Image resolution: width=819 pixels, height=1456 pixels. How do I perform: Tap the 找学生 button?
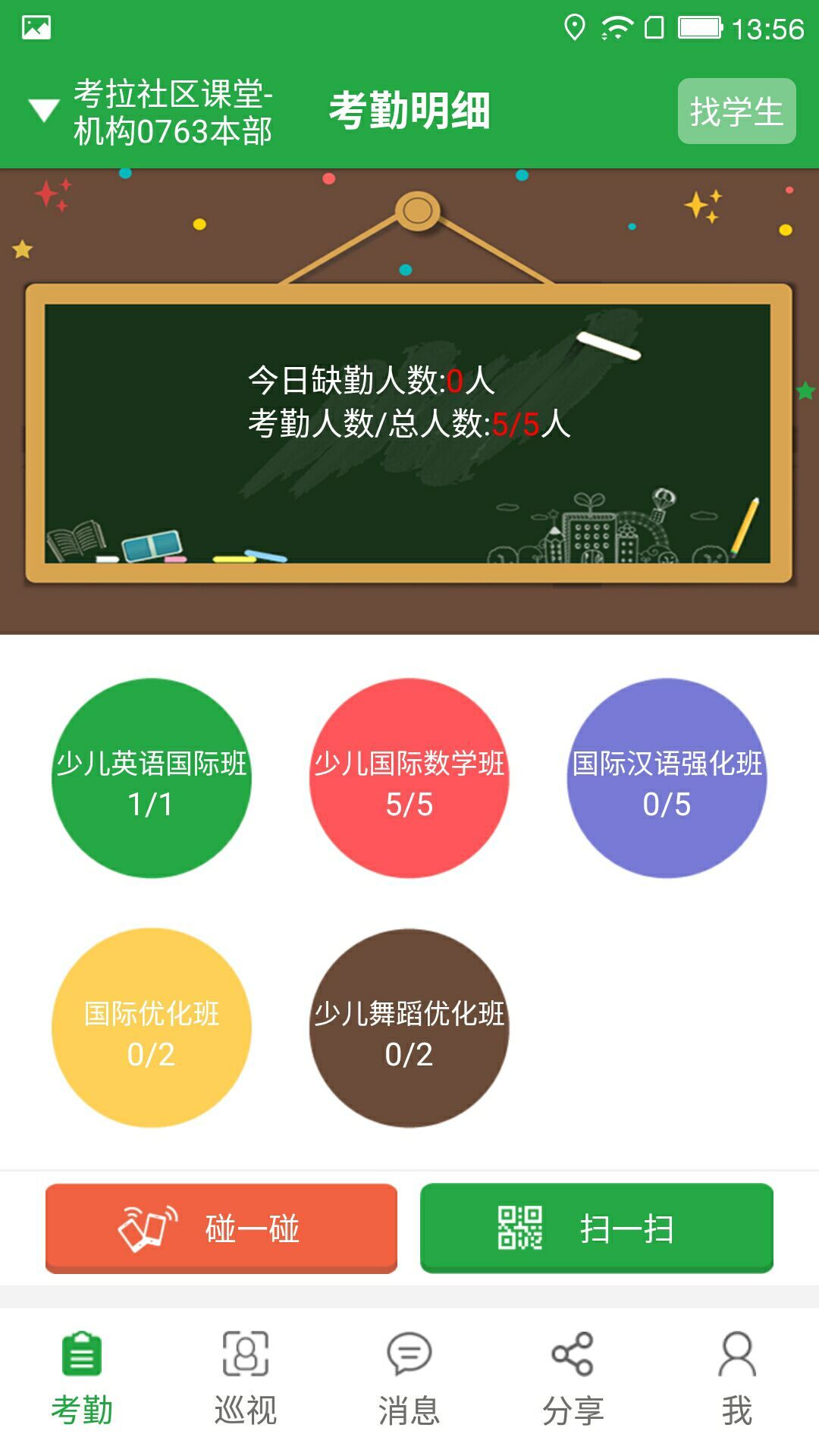736,111
